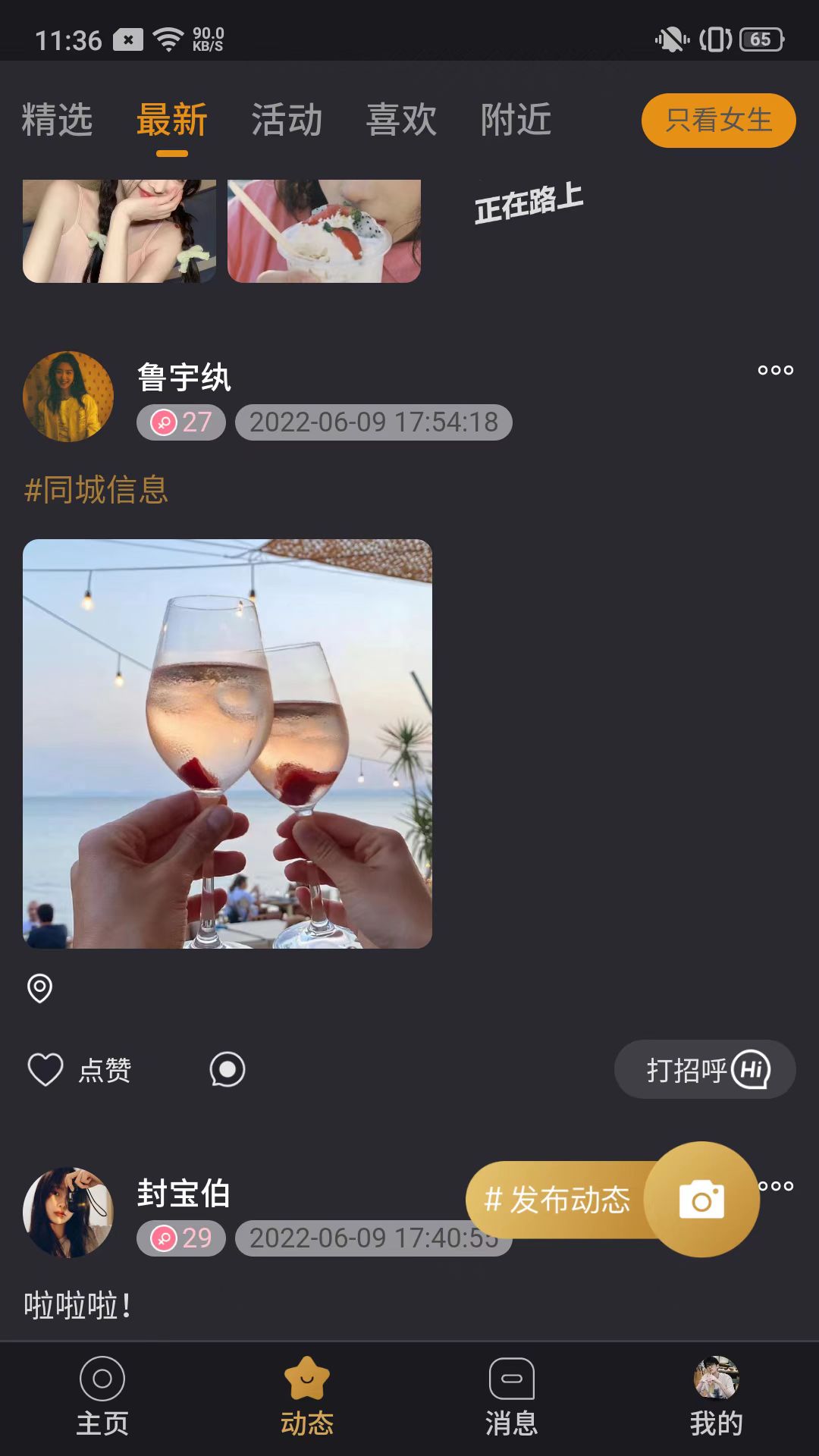This screenshot has height=1456, width=819.
Task: Say hi with the 打招呼 button
Action: coord(704,1069)
